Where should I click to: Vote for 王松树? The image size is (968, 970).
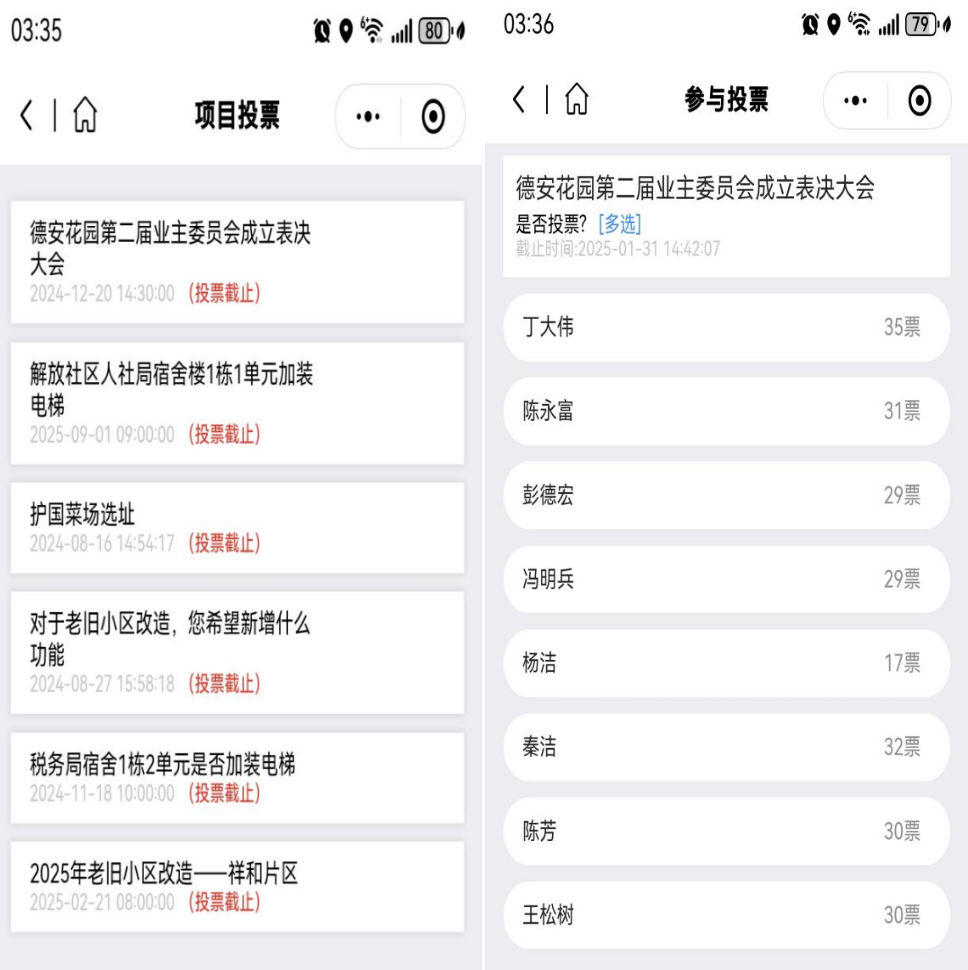(726, 915)
